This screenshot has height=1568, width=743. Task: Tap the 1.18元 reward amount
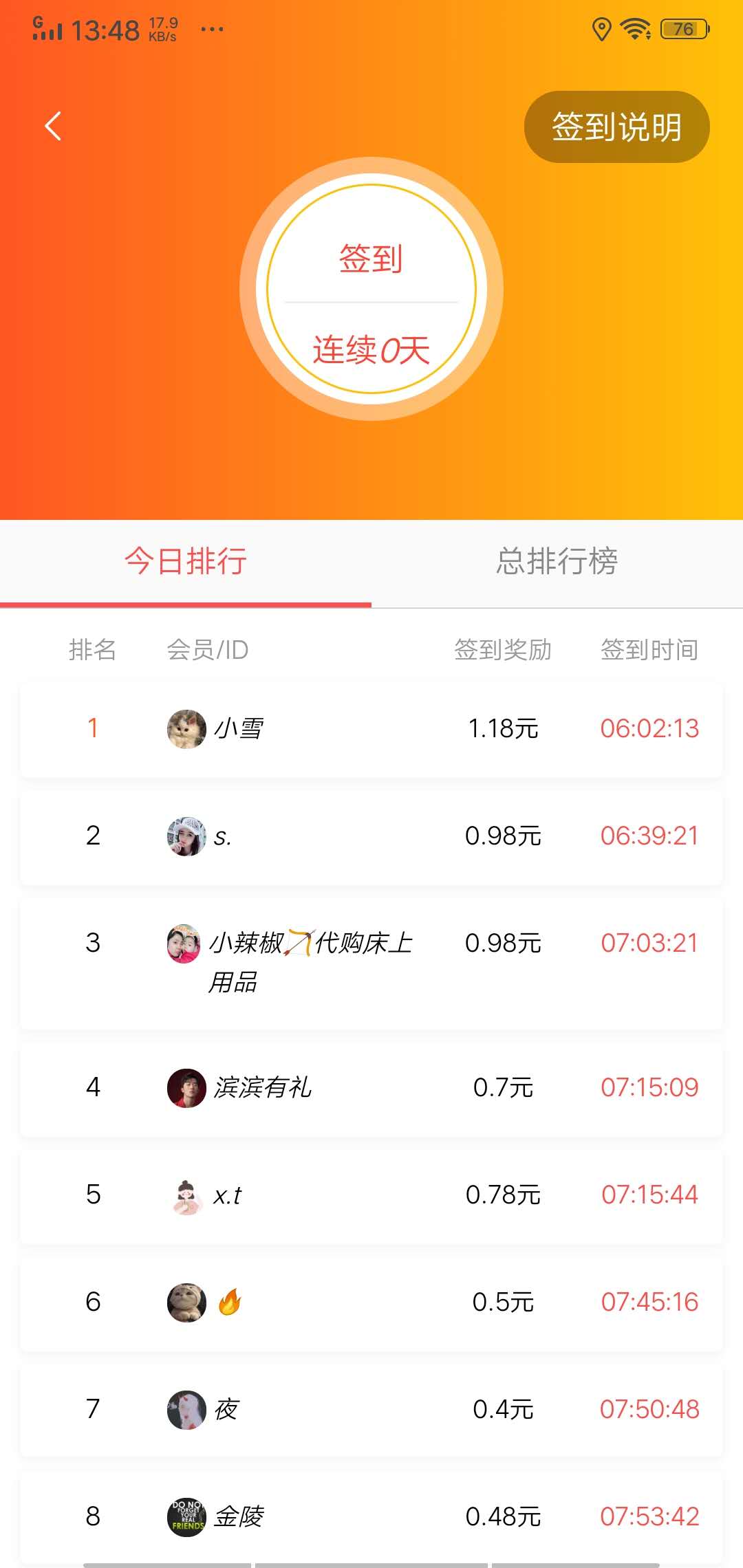pos(504,729)
